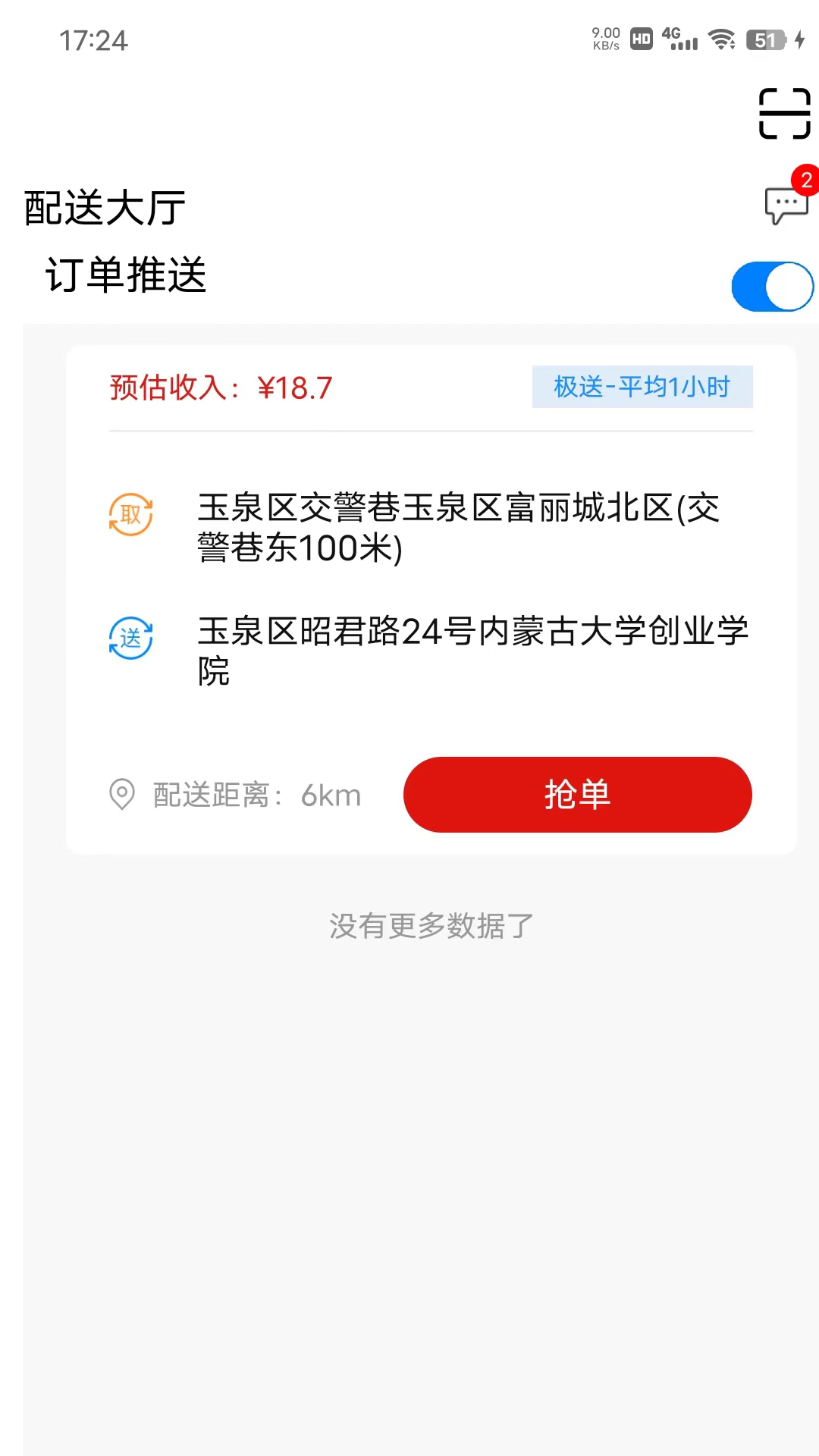
Task: Tap the 抢单 grab order button
Action: point(578,795)
